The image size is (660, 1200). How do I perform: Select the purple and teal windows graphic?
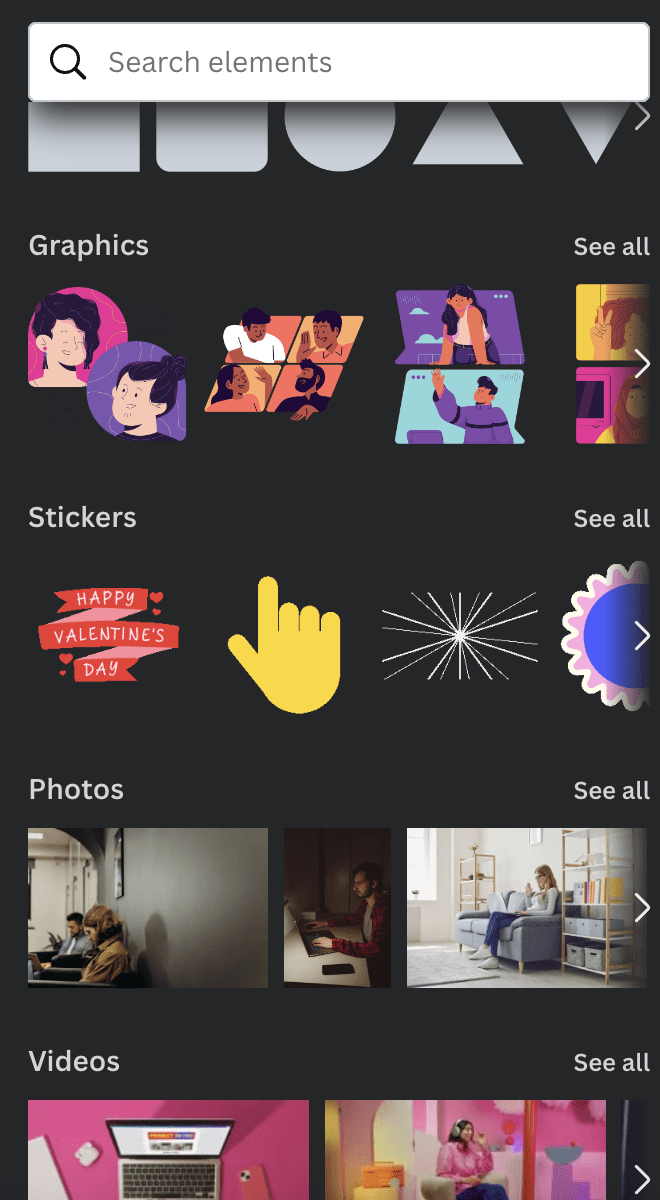pyautogui.click(x=460, y=366)
